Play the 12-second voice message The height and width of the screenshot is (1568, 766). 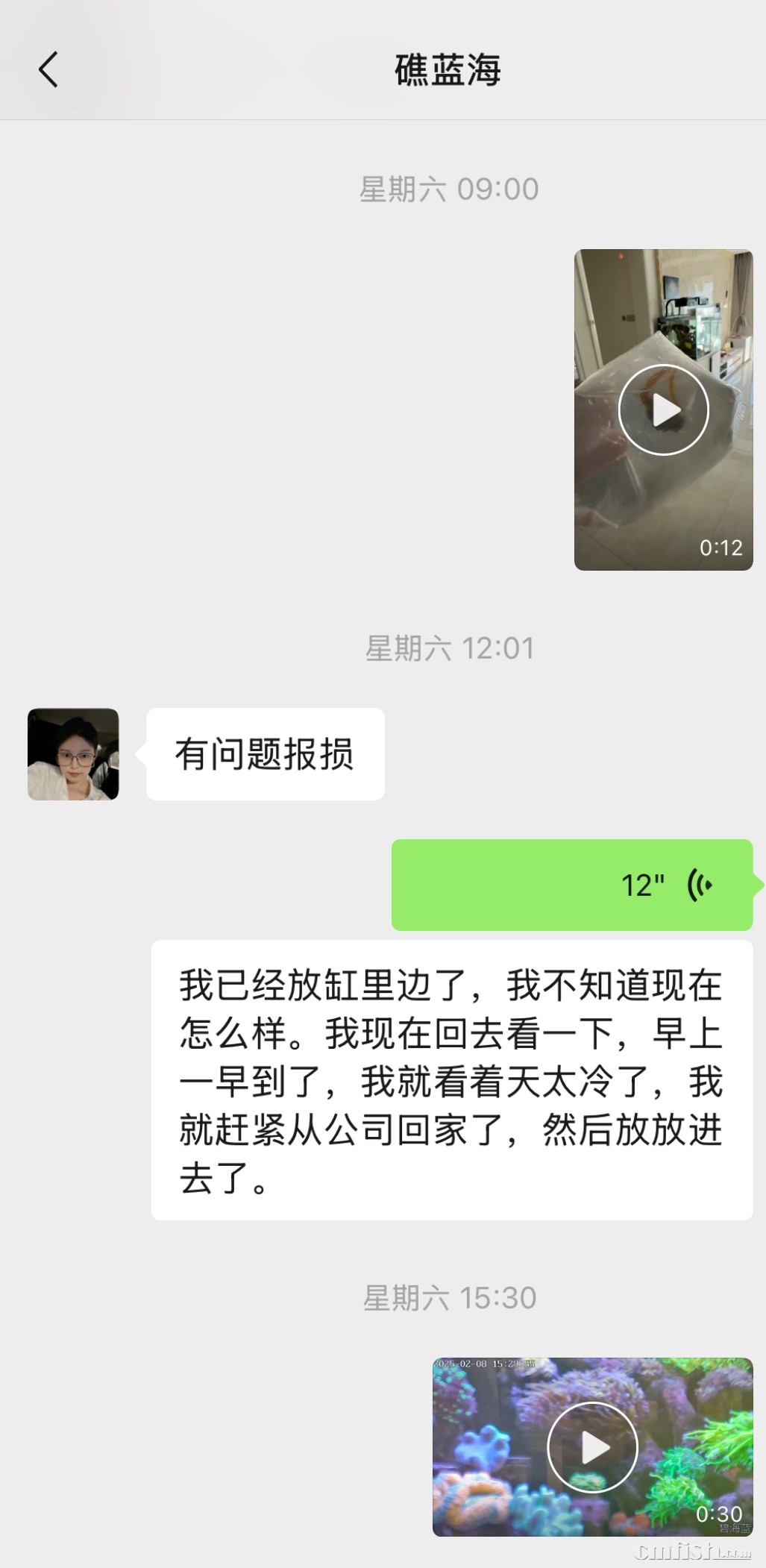[572, 885]
